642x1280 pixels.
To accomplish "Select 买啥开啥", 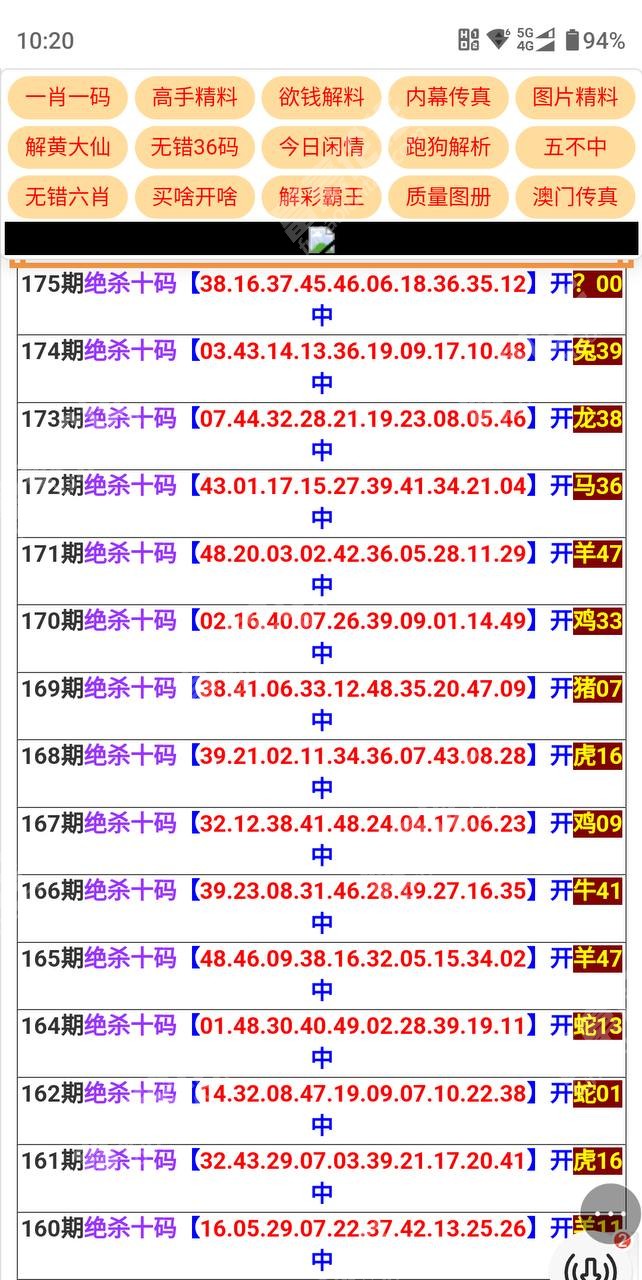I will (x=194, y=196).
